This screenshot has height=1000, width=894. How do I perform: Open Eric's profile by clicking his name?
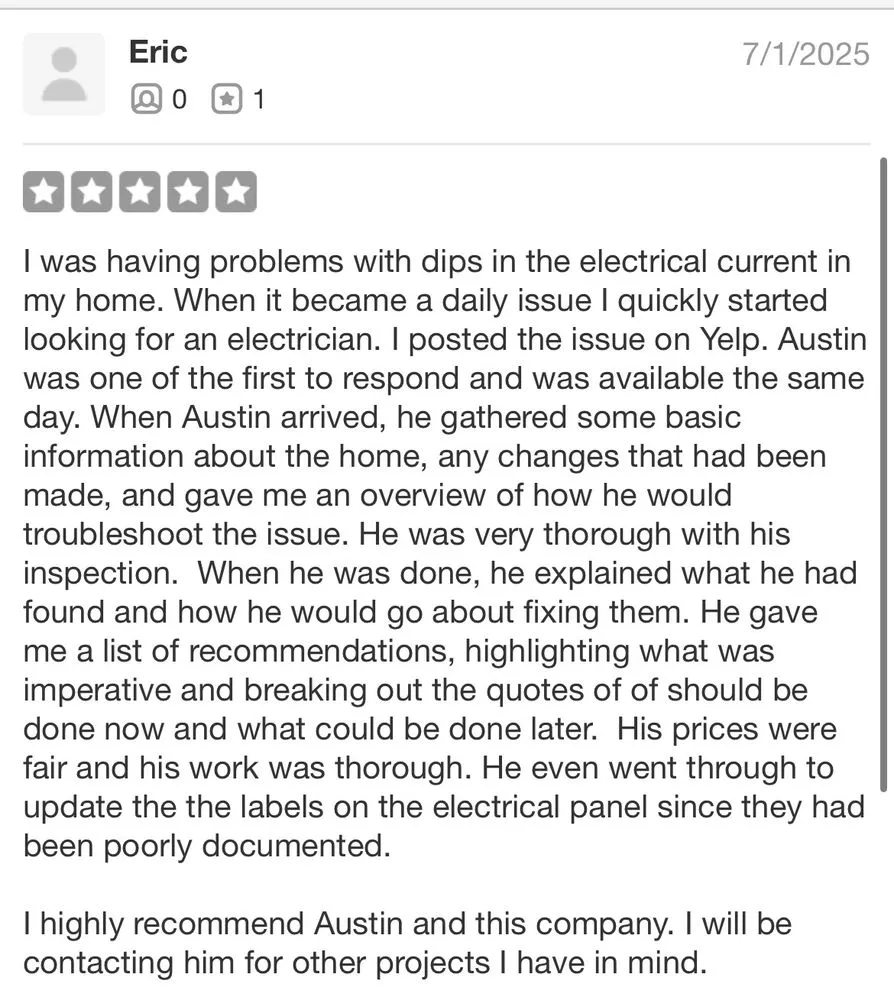click(x=157, y=52)
